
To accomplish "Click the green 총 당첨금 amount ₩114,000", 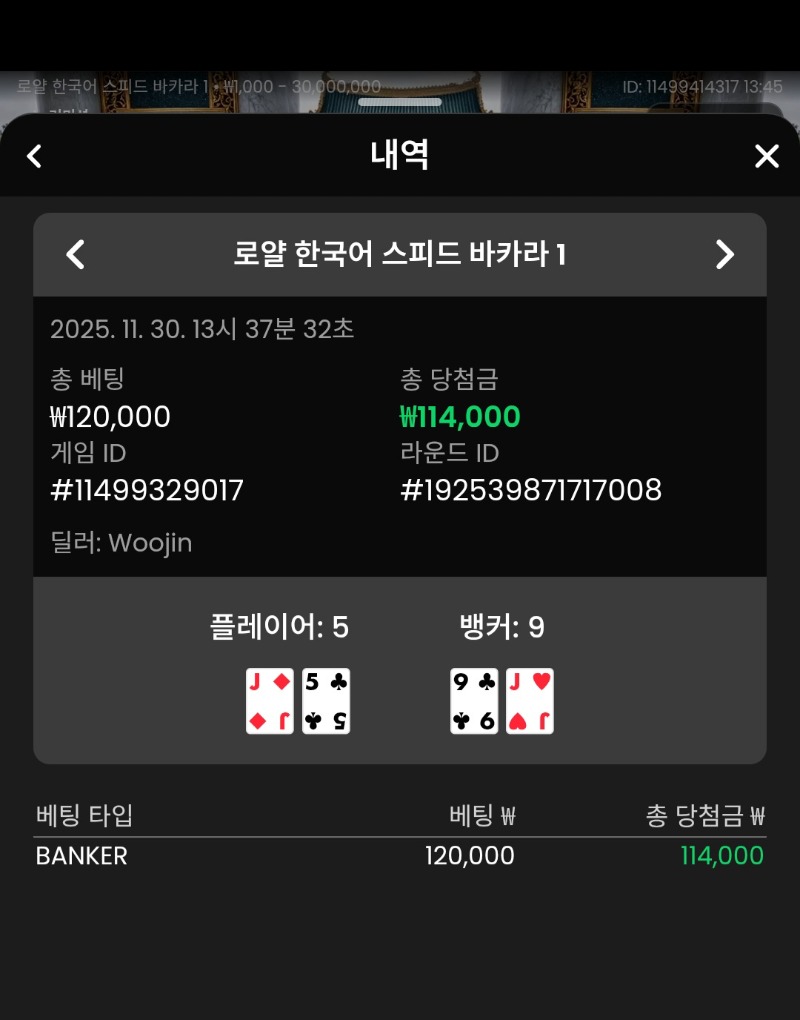I will tap(459, 416).
